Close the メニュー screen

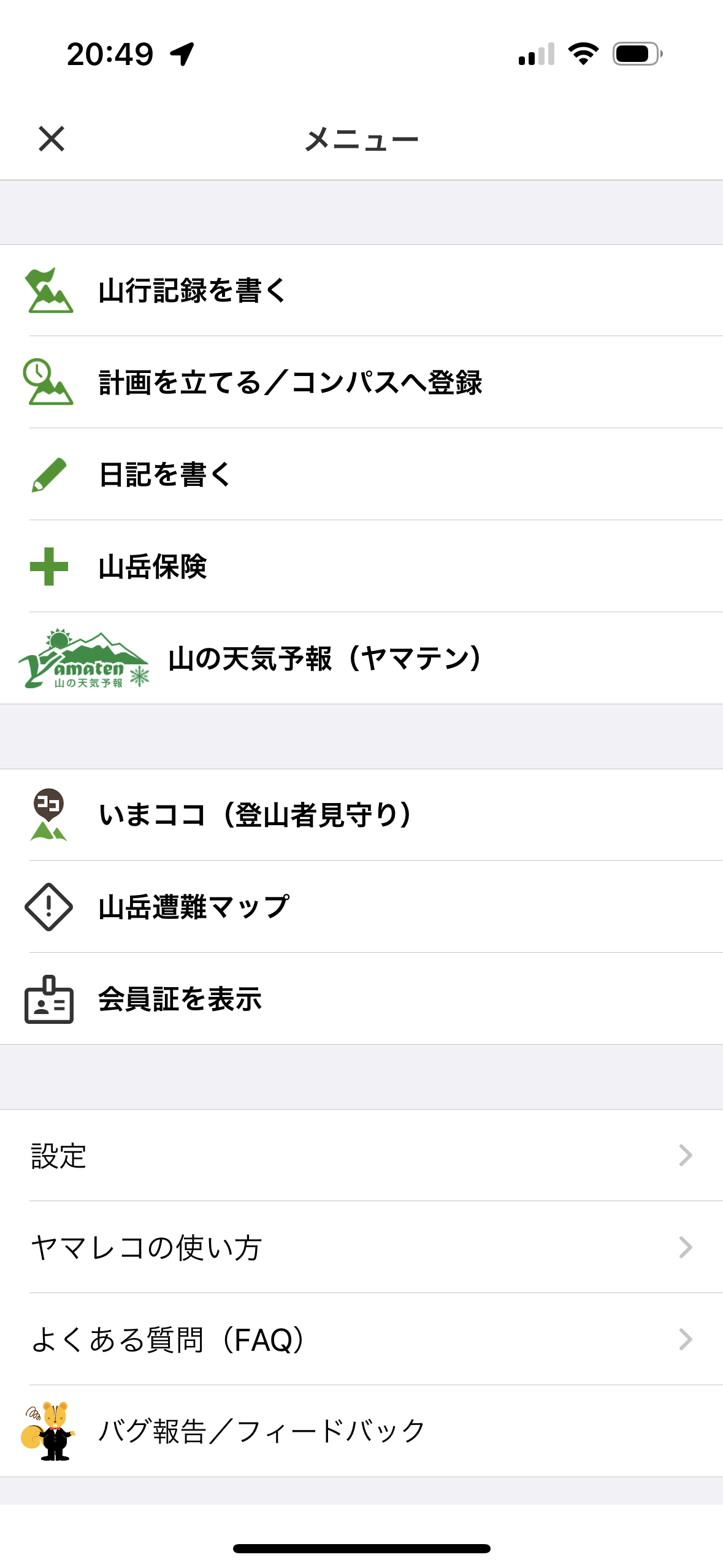point(52,139)
